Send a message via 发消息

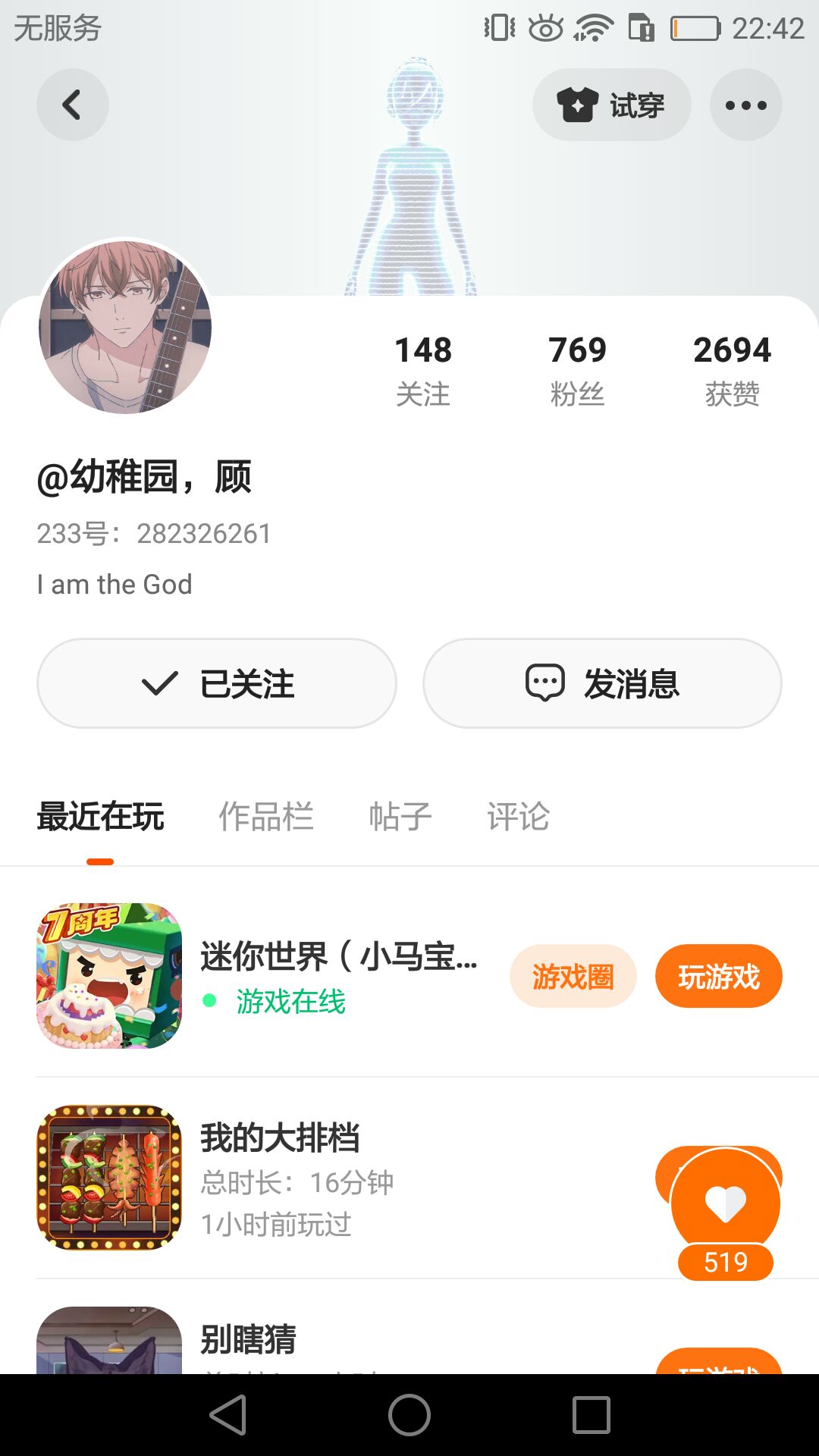click(x=602, y=683)
